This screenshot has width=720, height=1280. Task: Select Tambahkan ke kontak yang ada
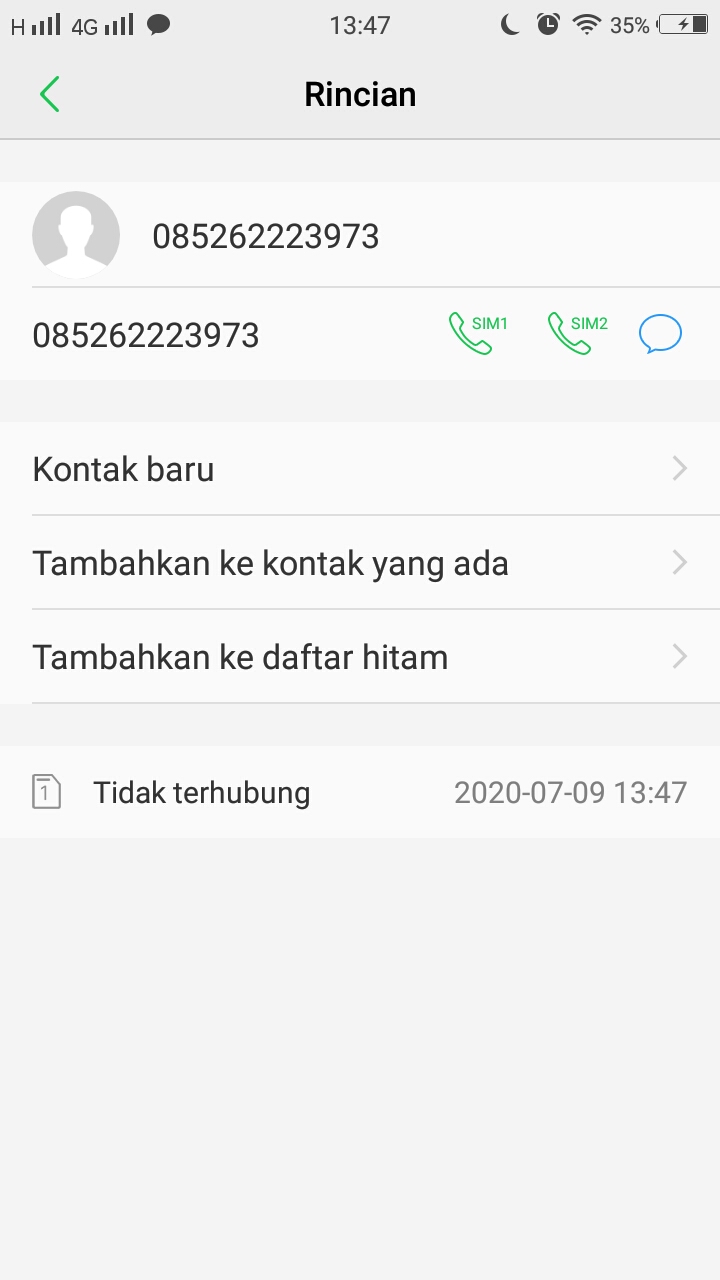(x=360, y=563)
